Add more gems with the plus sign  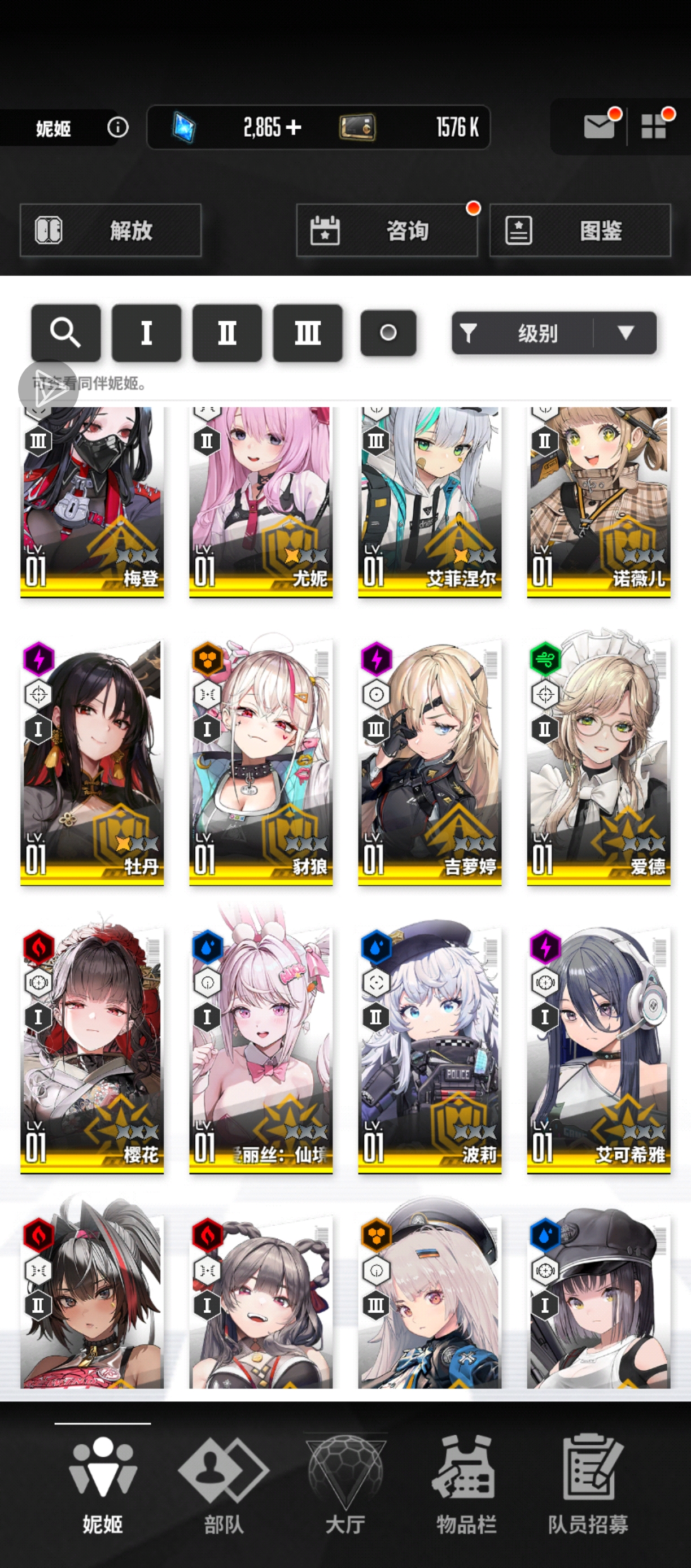click(x=294, y=127)
